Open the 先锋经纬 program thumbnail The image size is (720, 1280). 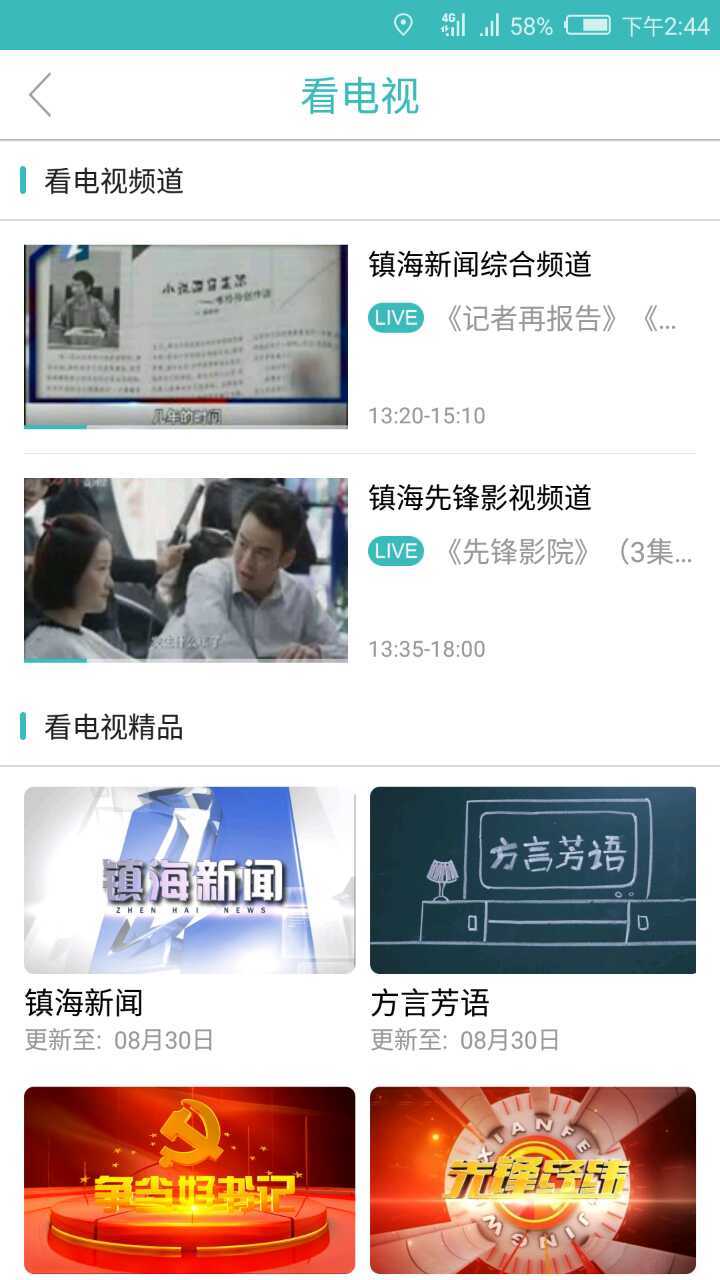point(533,1178)
